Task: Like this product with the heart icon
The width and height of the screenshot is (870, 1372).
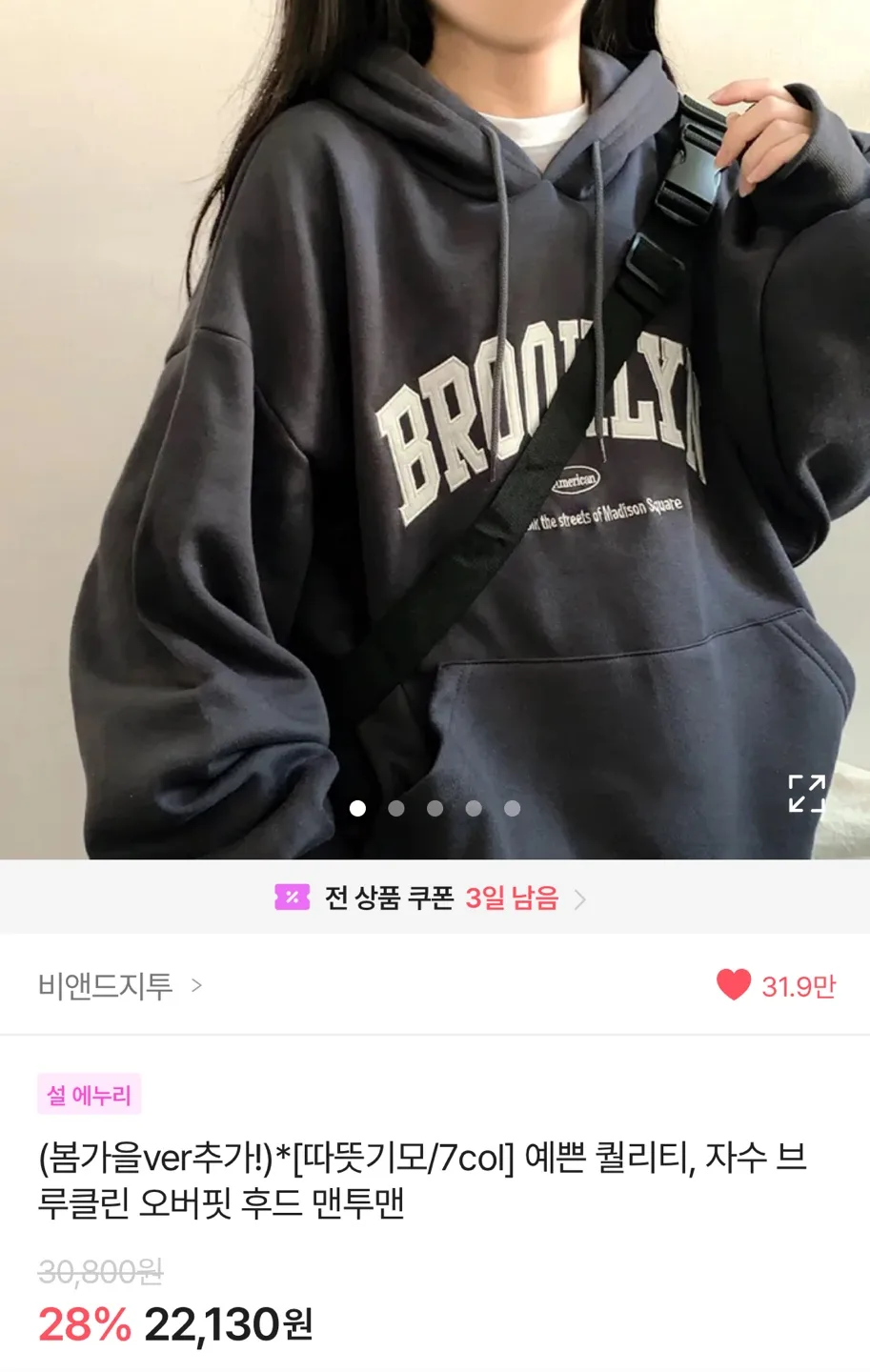Action: pyautogui.click(x=734, y=984)
